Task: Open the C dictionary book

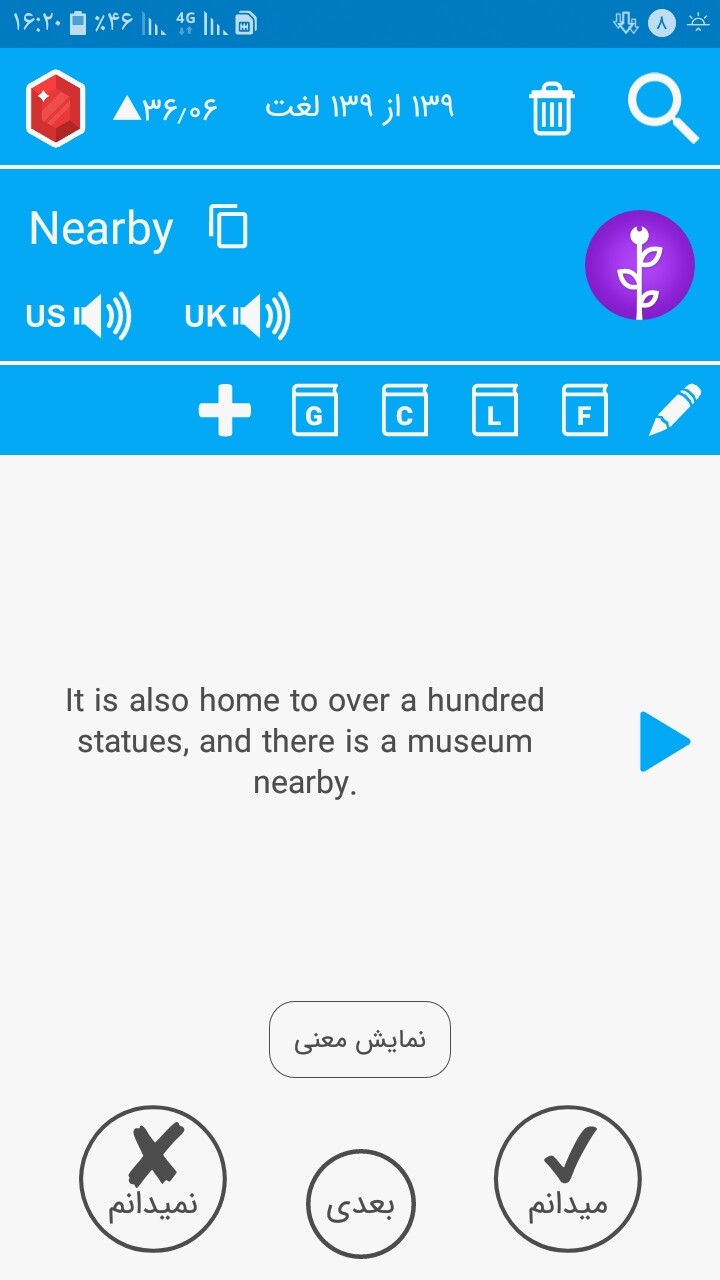Action: click(405, 410)
